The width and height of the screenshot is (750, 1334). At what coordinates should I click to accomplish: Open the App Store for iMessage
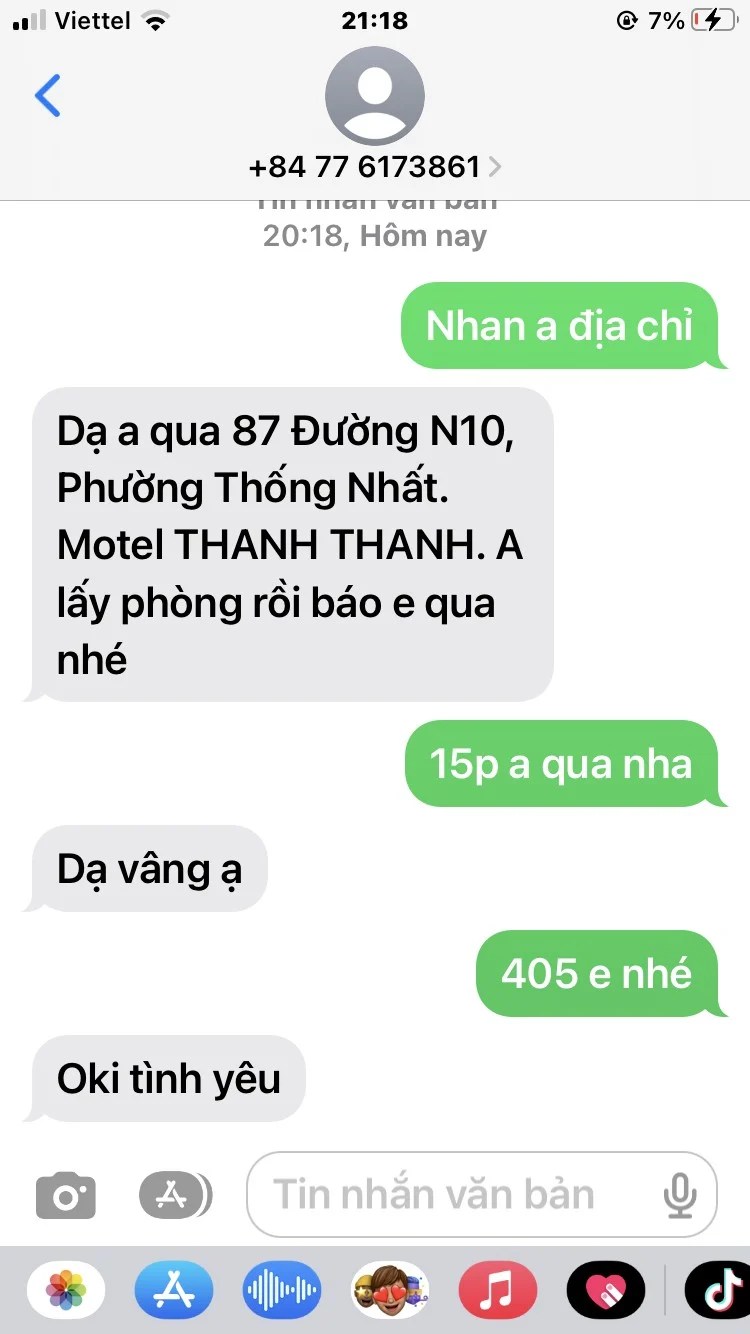(x=174, y=1290)
